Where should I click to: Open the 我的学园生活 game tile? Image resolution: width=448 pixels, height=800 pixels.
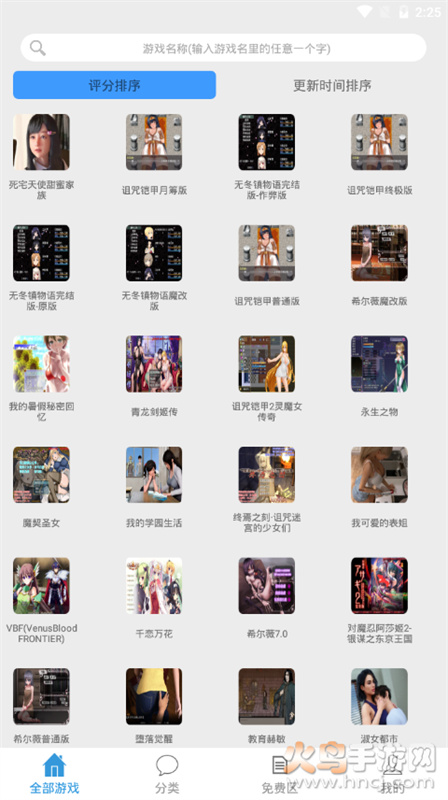click(x=154, y=488)
